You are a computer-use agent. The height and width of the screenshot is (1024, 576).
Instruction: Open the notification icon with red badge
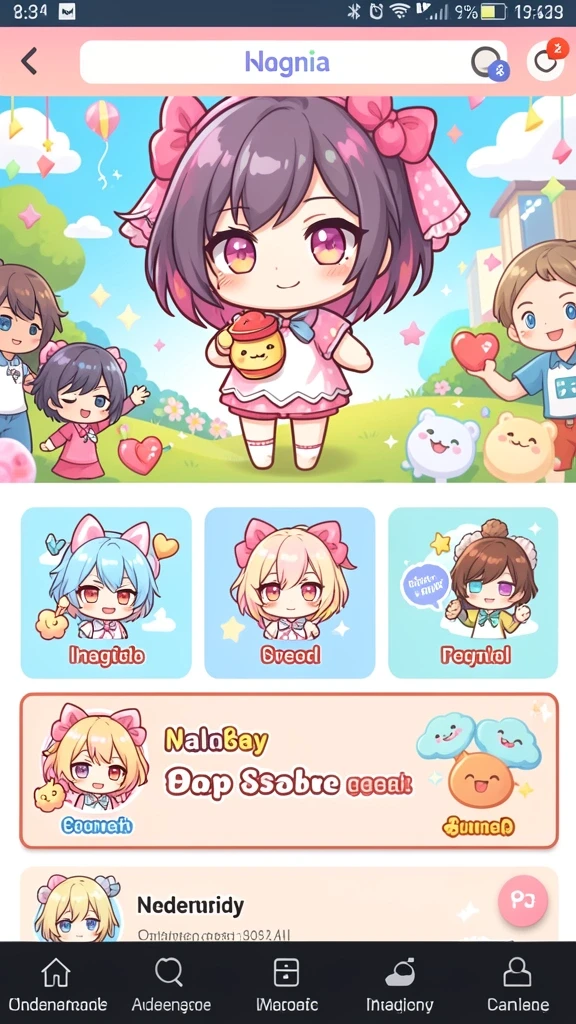[546, 59]
